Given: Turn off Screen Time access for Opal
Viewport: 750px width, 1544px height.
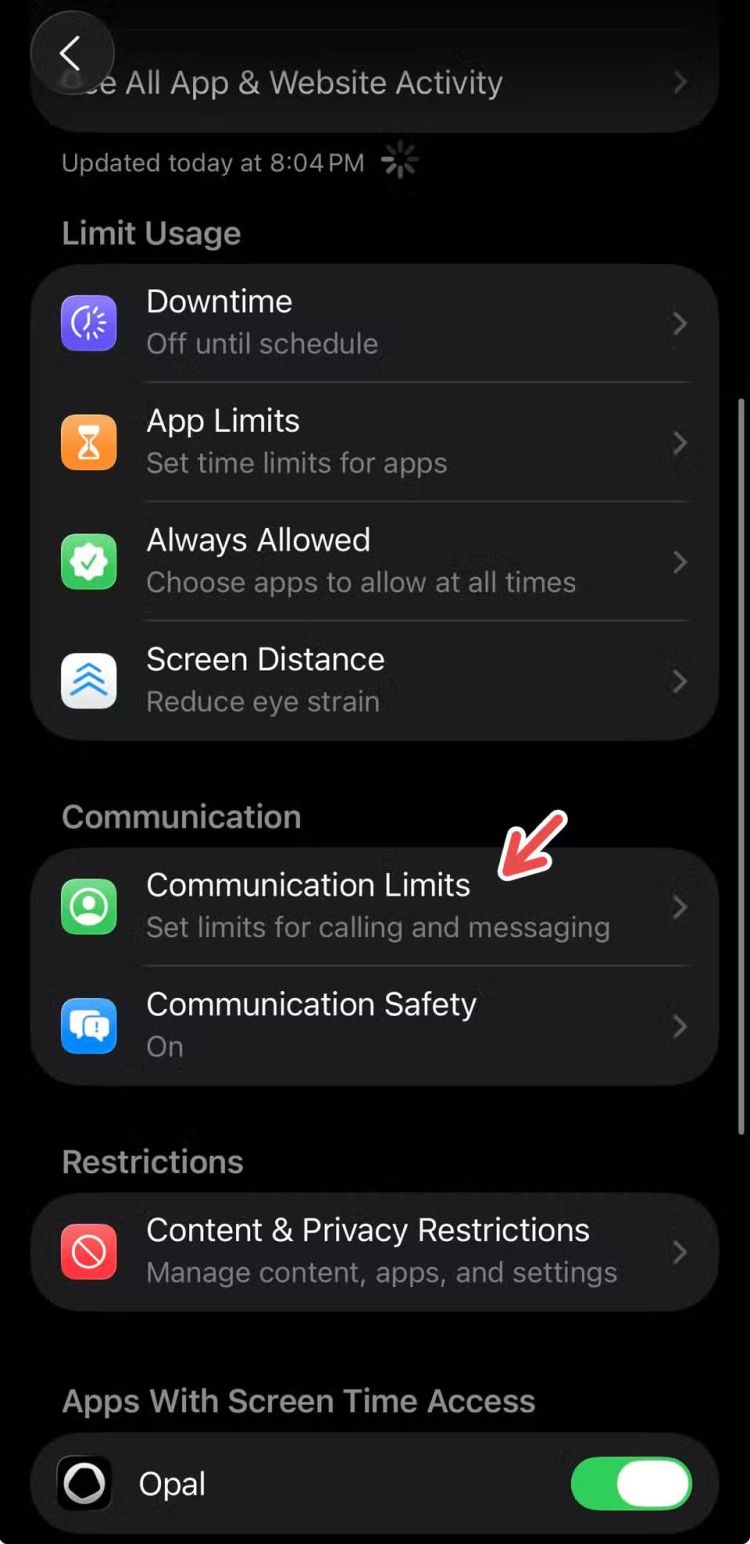Looking at the screenshot, I should [x=631, y=1483].
